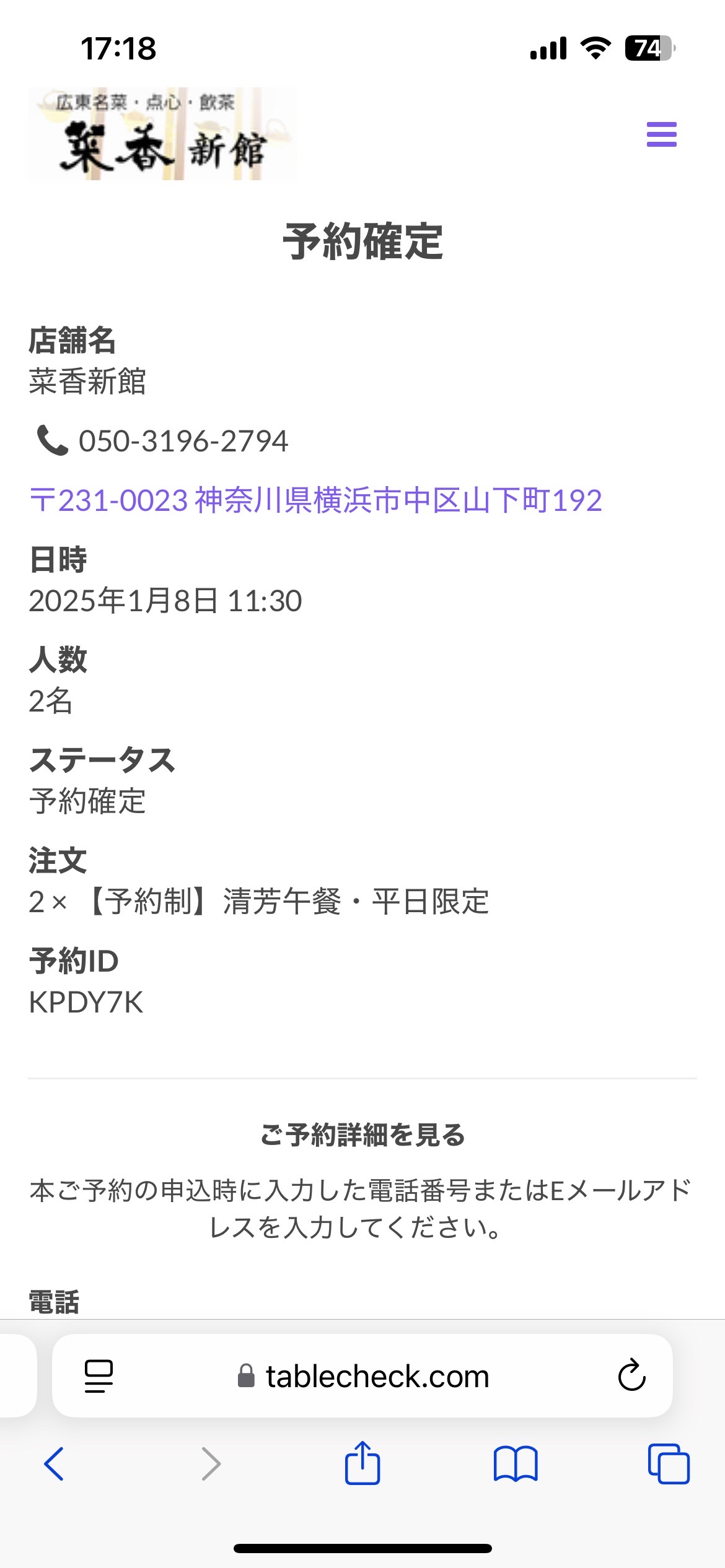The width and height of the screenshot is (725, 1568).
Task: Show all open Safari tabs
Action: pyautogui.click(x=669, y=1464)
